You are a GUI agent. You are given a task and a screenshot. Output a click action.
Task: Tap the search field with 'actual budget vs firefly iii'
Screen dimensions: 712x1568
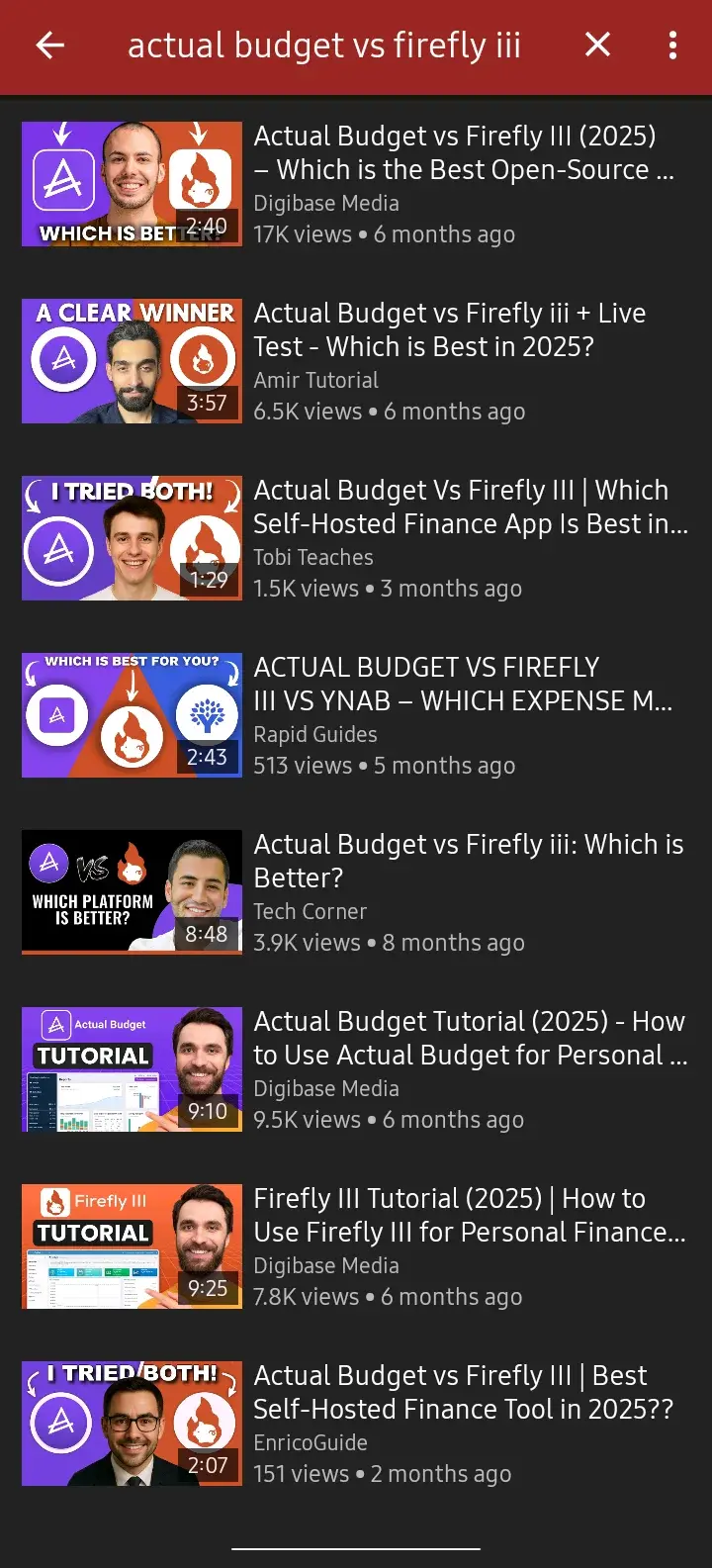pos(324,46)
